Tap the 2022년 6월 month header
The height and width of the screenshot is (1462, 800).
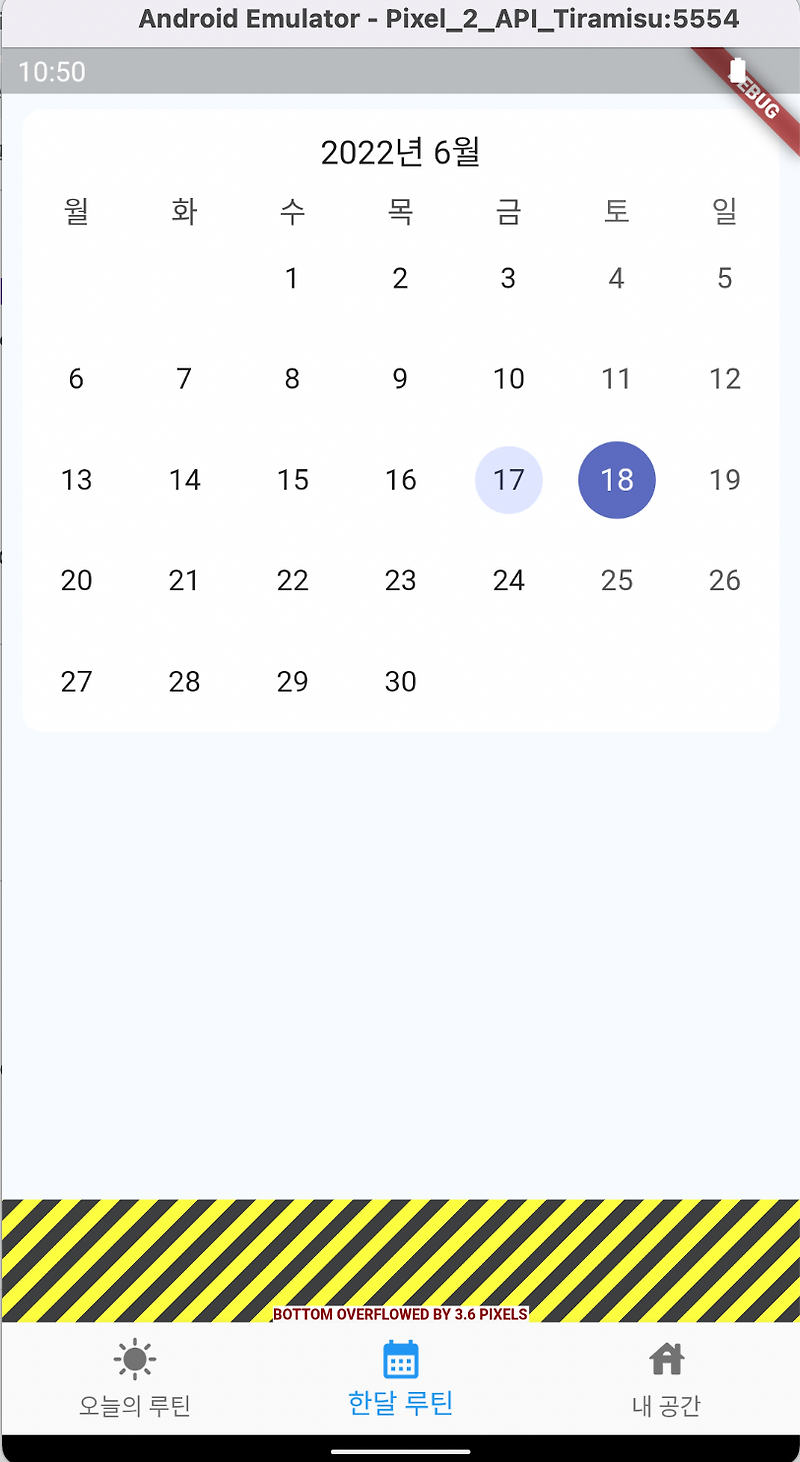[400, 151]
